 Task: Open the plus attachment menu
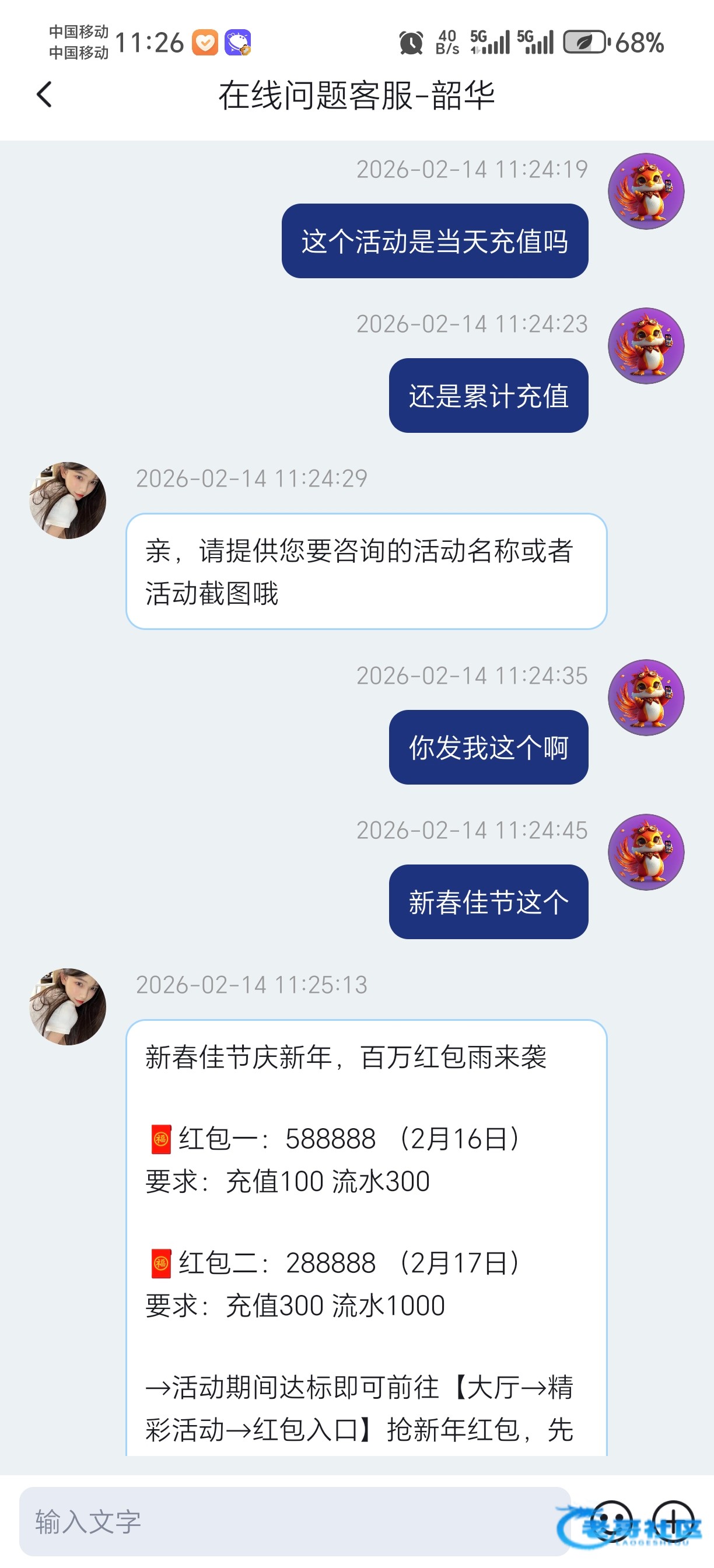tap(673, 1521)
